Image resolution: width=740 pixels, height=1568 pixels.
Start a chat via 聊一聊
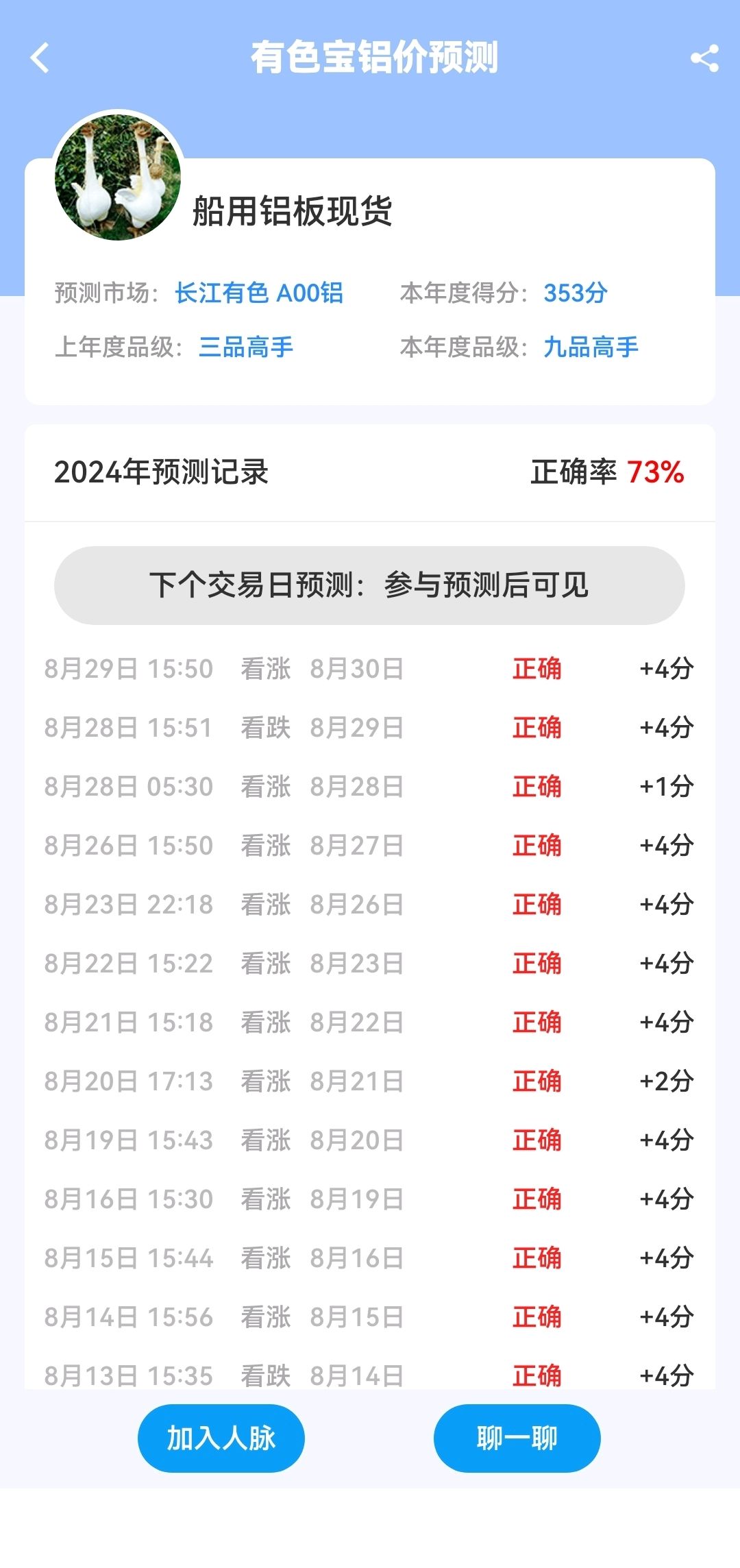pos(517,1438)
